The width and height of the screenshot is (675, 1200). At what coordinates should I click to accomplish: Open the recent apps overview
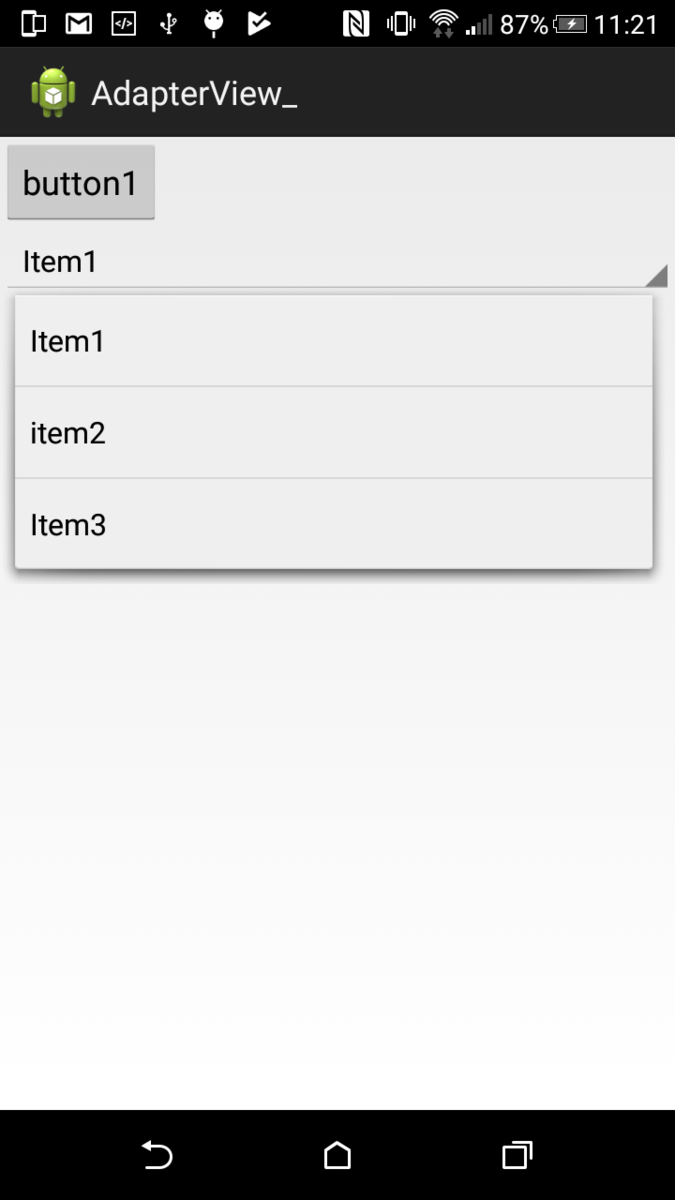pos(517,1156)
